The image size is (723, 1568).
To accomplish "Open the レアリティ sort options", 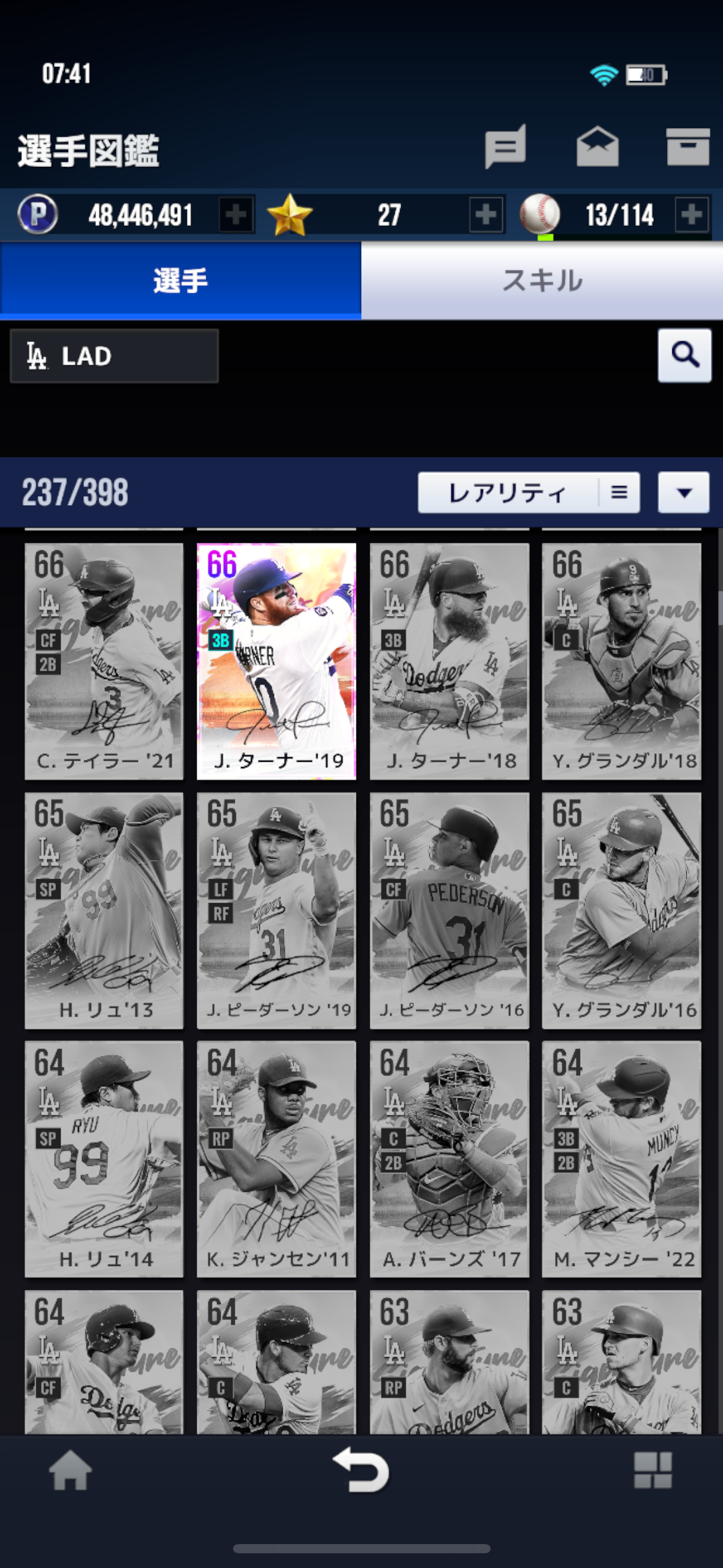I will (529, 492).
